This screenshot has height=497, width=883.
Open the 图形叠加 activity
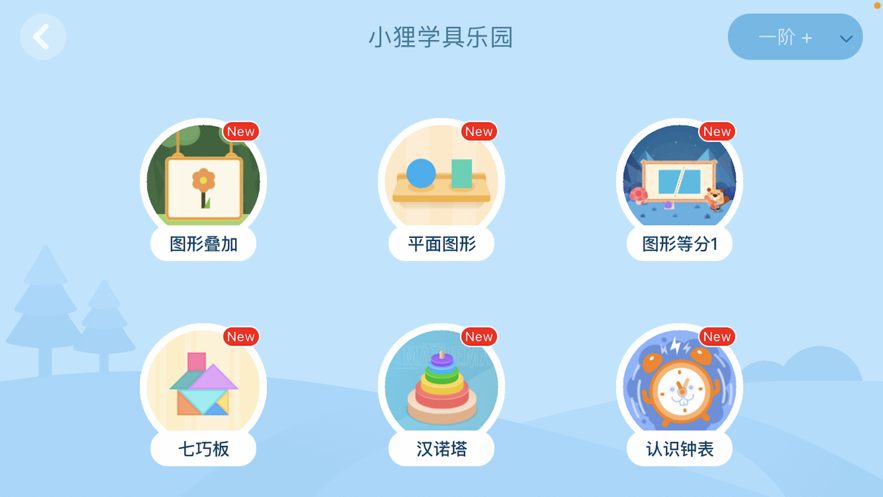203,185
